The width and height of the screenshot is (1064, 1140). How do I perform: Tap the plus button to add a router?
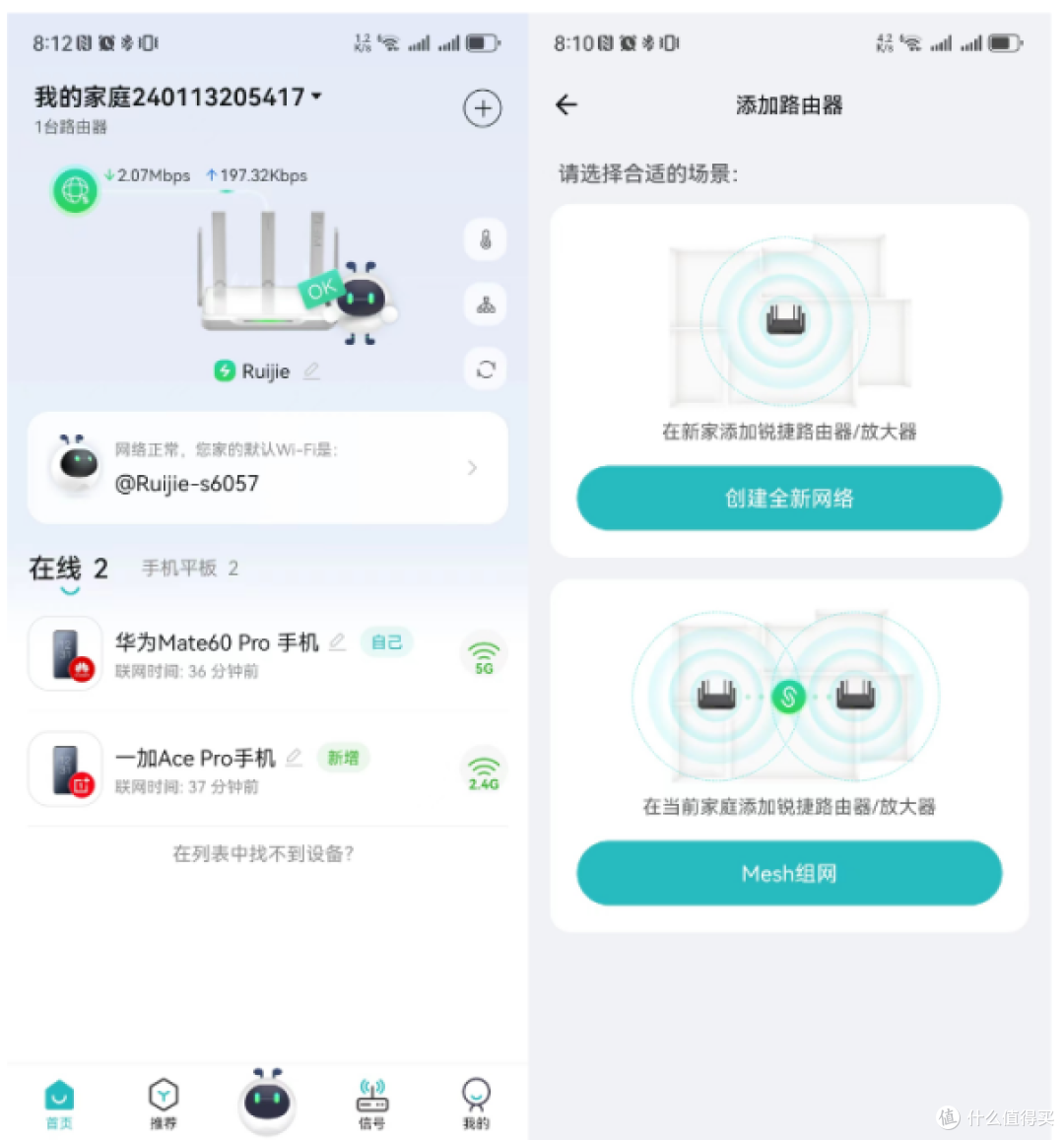482,108
